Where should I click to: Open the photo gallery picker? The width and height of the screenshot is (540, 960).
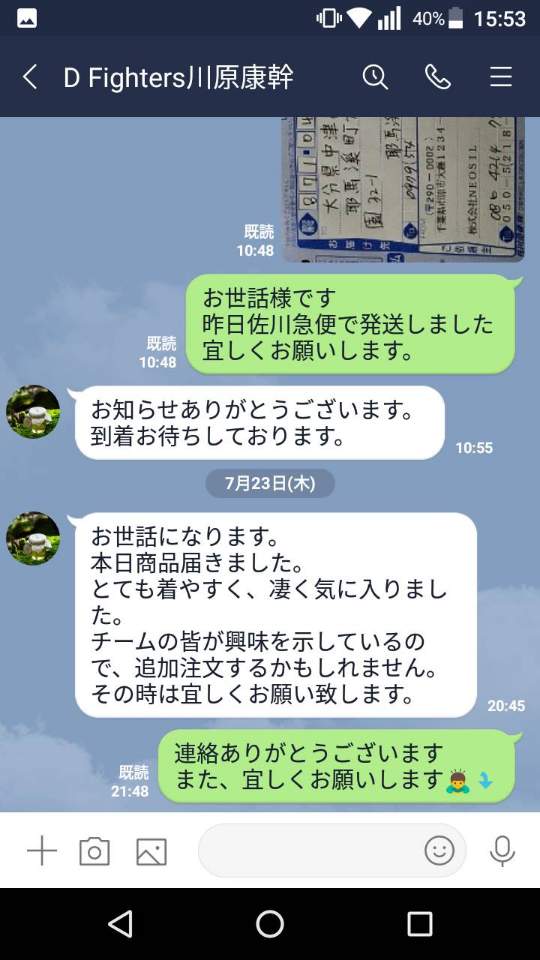pos(151,852)
